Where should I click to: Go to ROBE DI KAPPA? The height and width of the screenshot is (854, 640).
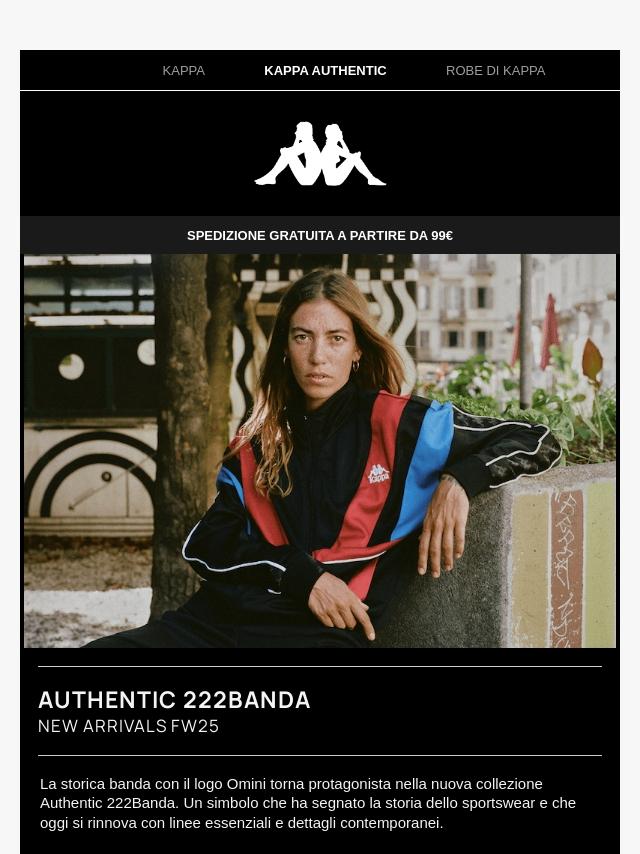pos(495,71)
